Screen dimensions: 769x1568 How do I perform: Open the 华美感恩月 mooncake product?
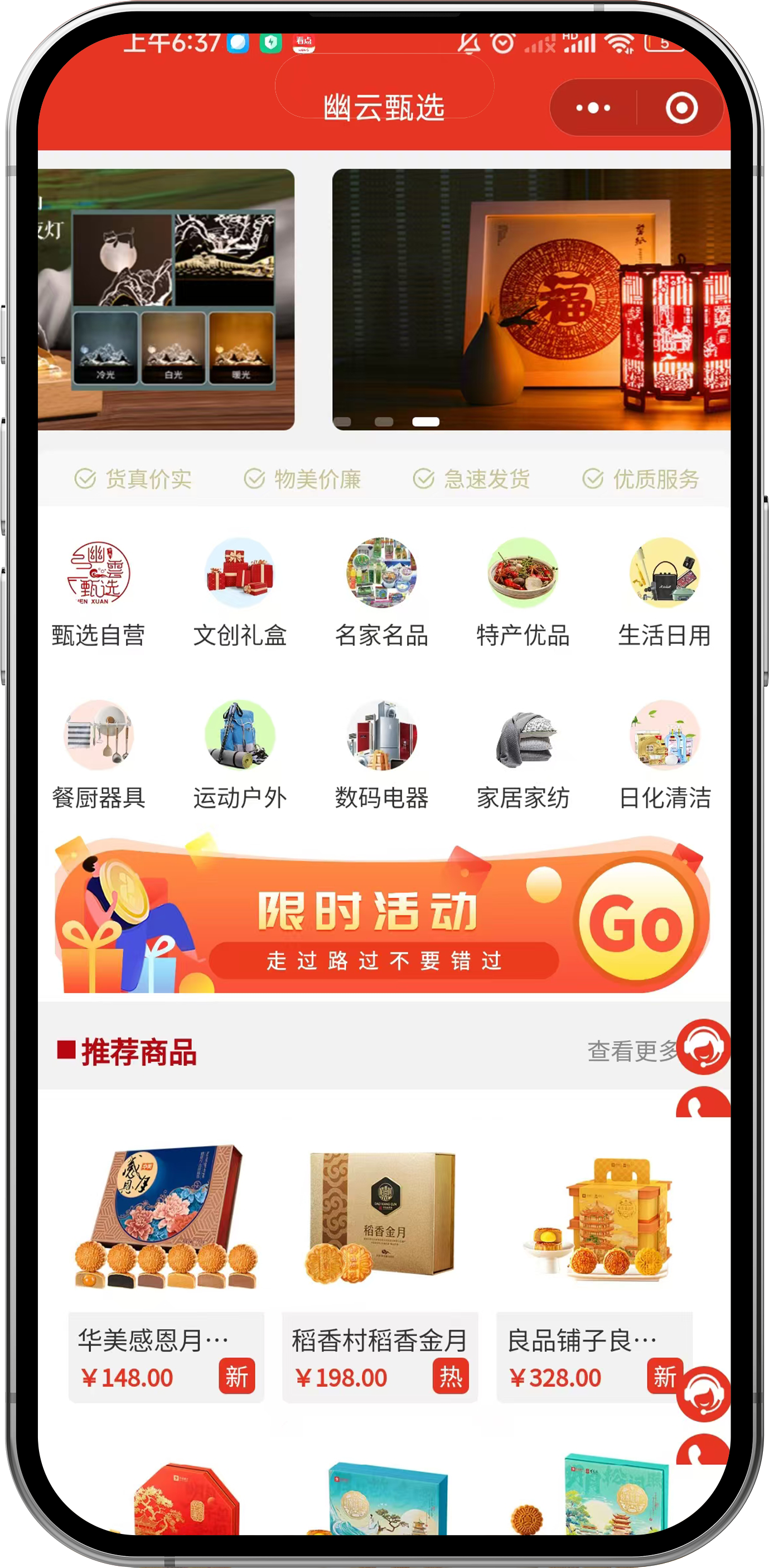pyautogui.click(x=166, y=1272)
